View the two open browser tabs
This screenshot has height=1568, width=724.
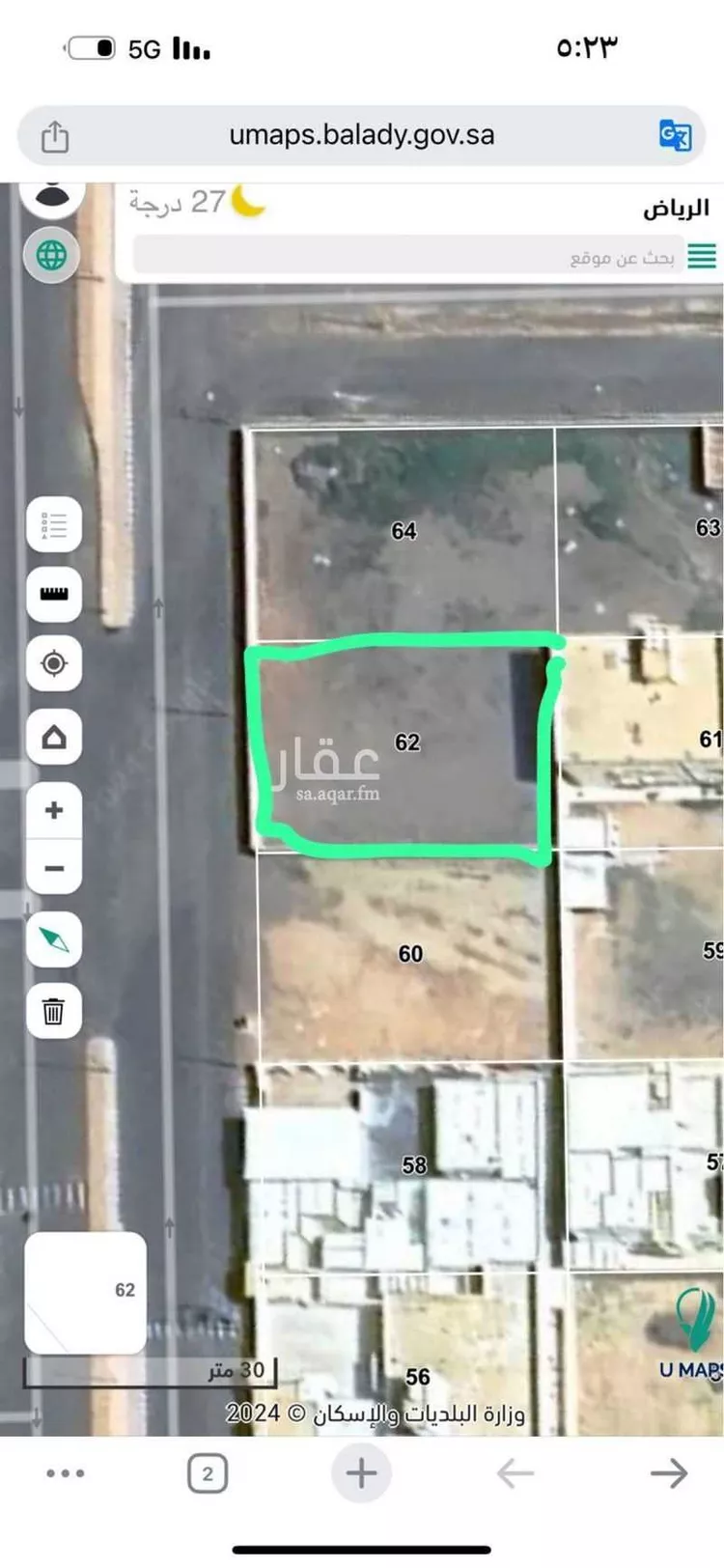(208, 1473)
